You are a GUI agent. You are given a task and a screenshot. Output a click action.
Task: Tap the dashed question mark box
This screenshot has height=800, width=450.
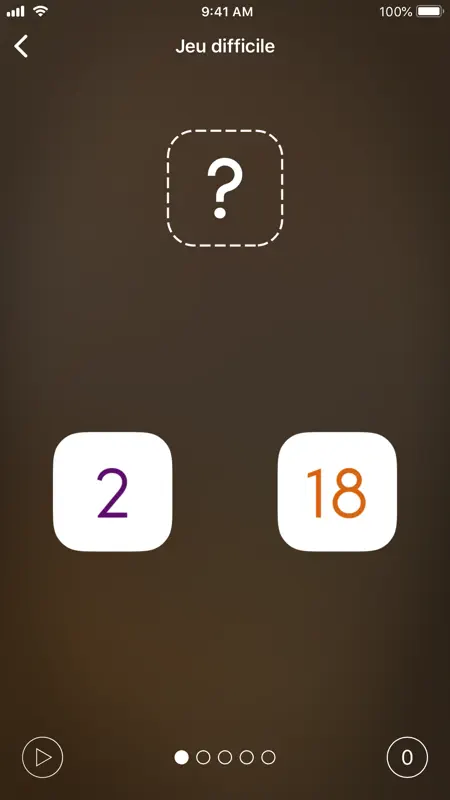click(224, 188)
